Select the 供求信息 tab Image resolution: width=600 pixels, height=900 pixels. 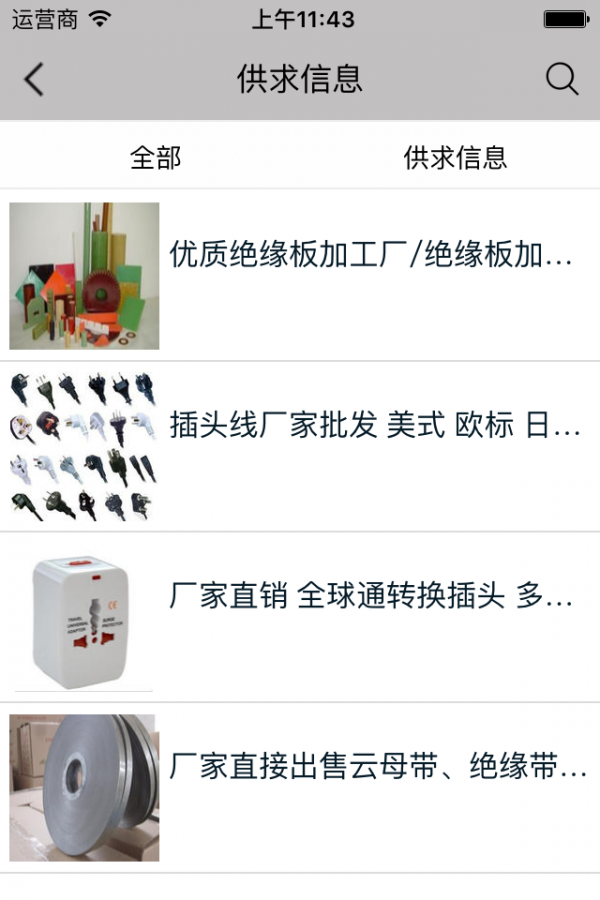click(455, 157)
